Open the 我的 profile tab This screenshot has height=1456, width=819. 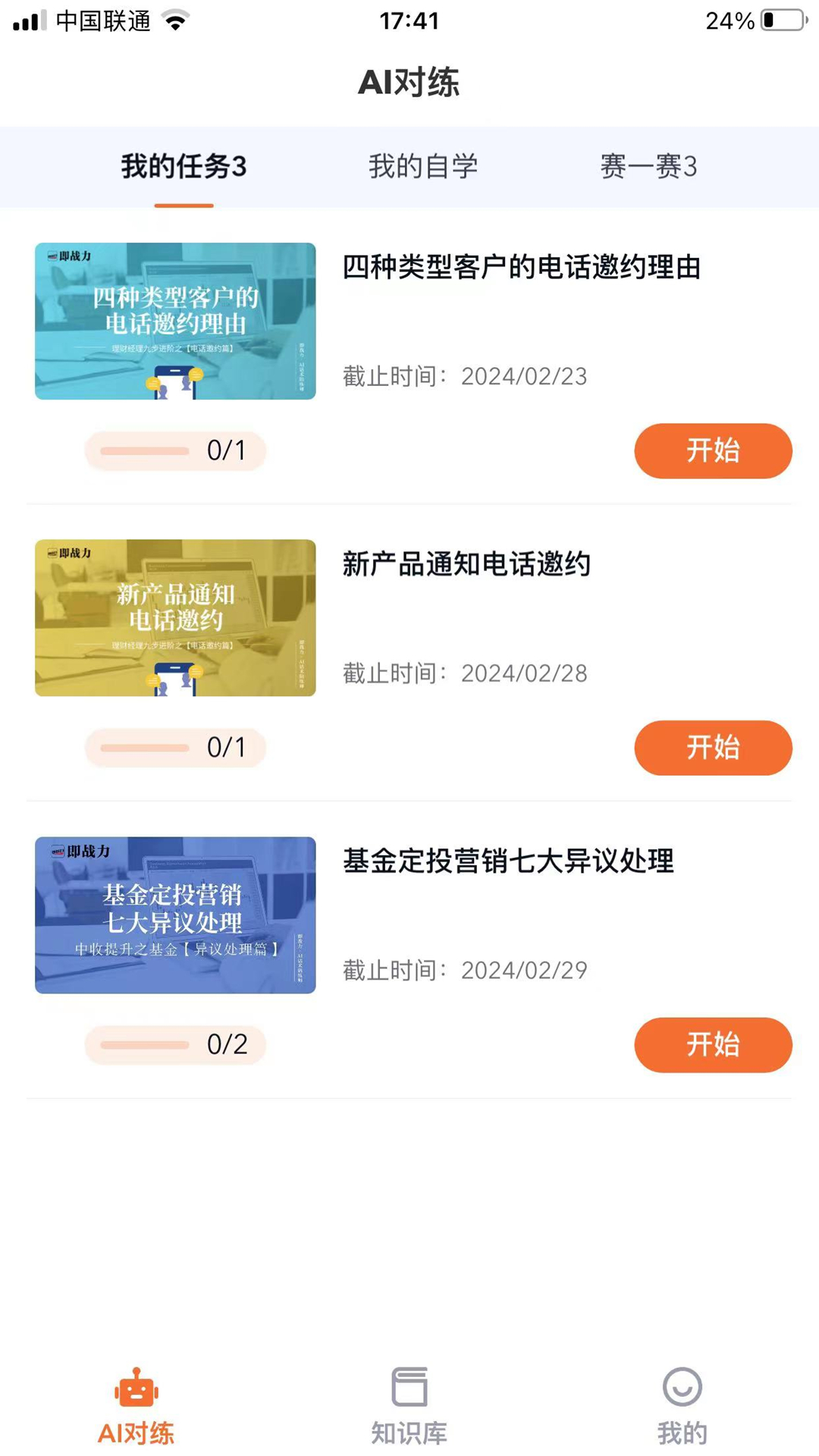point(682,1405)
